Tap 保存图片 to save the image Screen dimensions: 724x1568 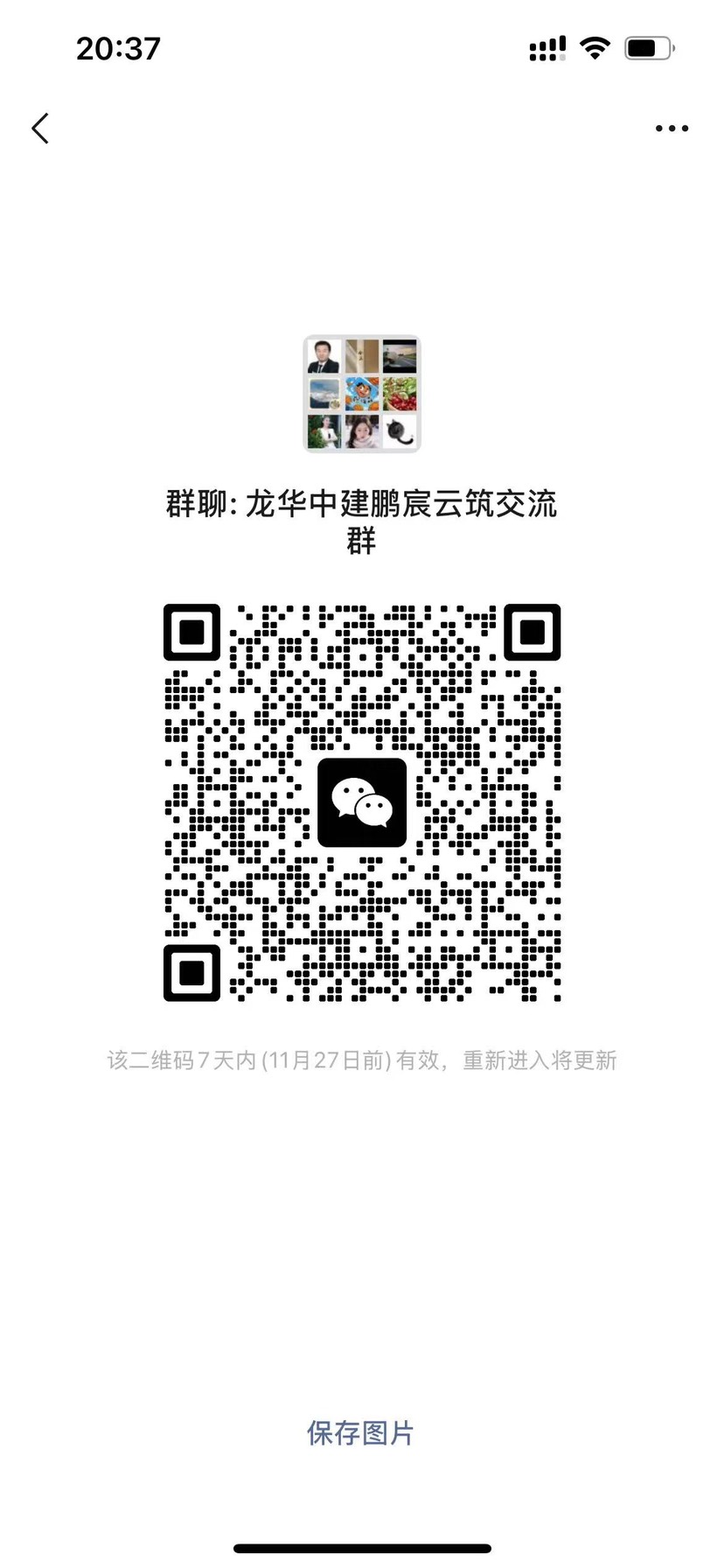point(360,1432)
